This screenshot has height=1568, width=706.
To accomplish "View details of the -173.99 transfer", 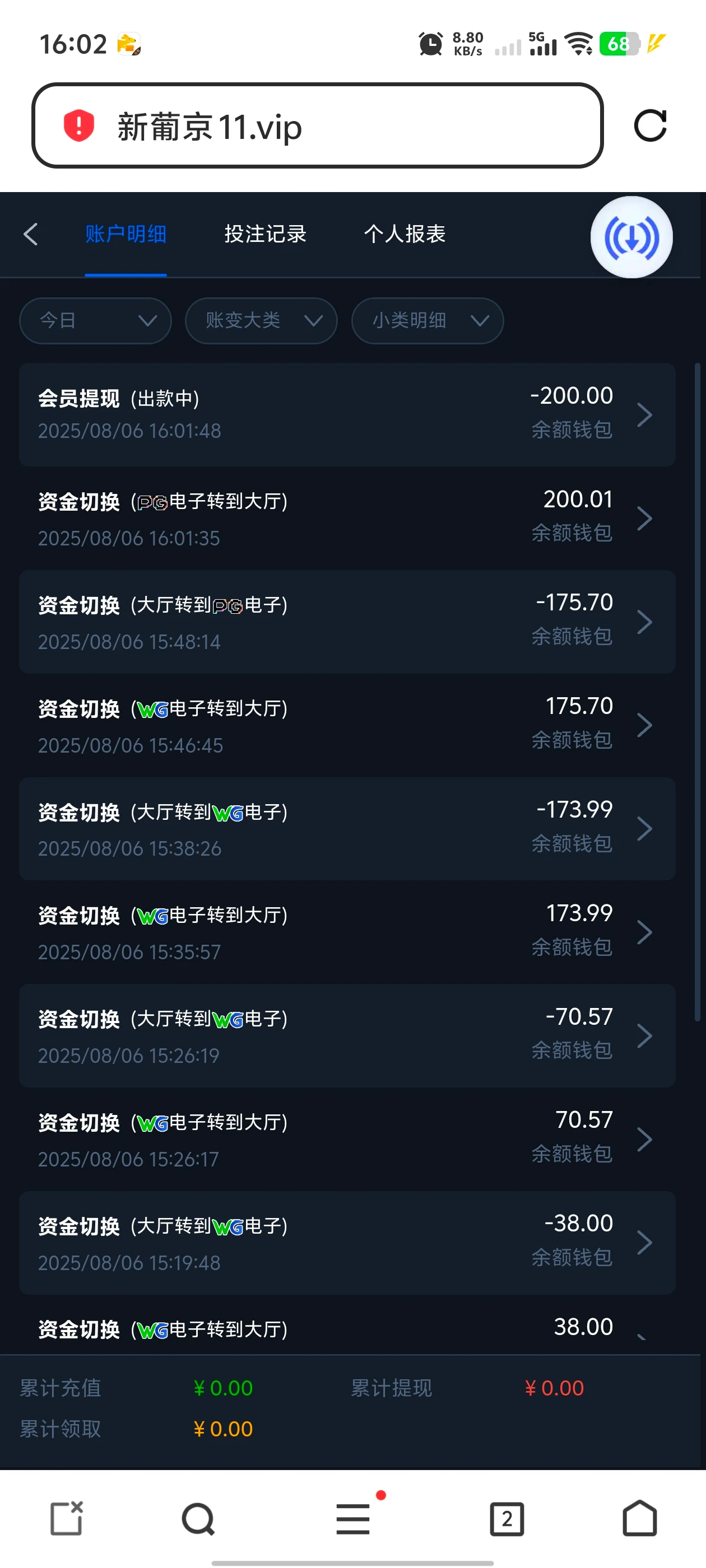I will (x=347, y=828).
